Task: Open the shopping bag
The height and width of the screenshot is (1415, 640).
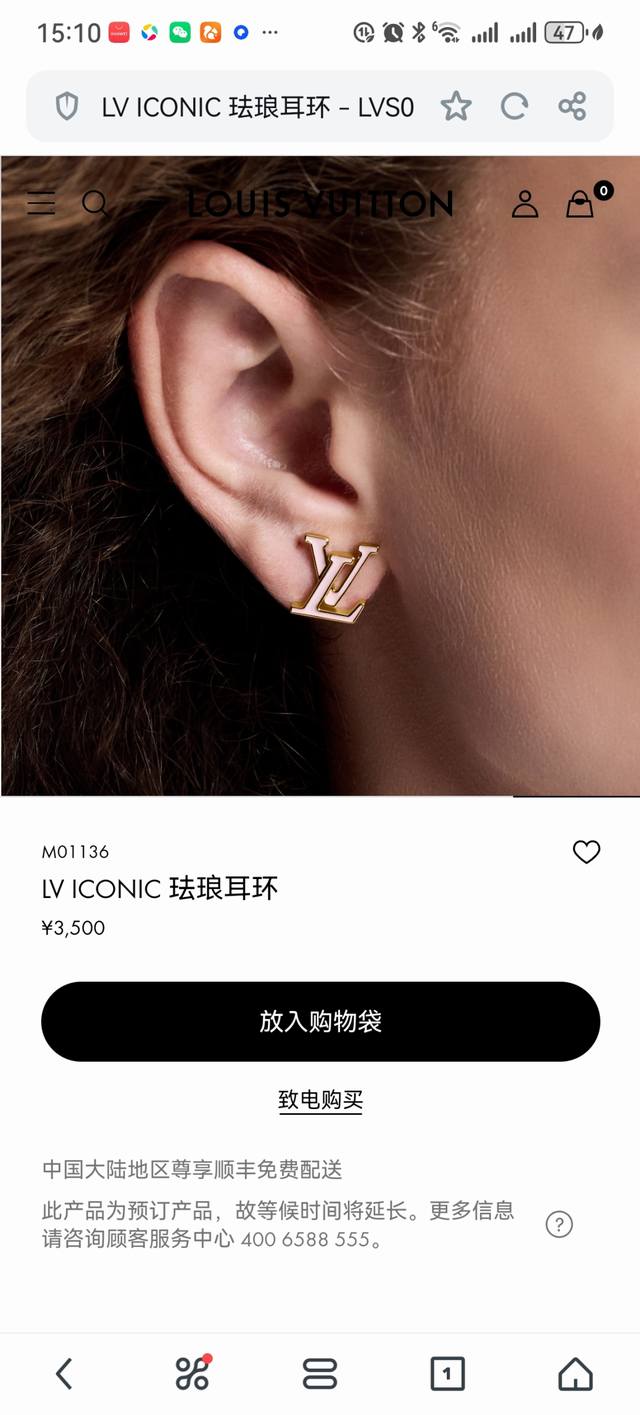Action: [581, 204]
